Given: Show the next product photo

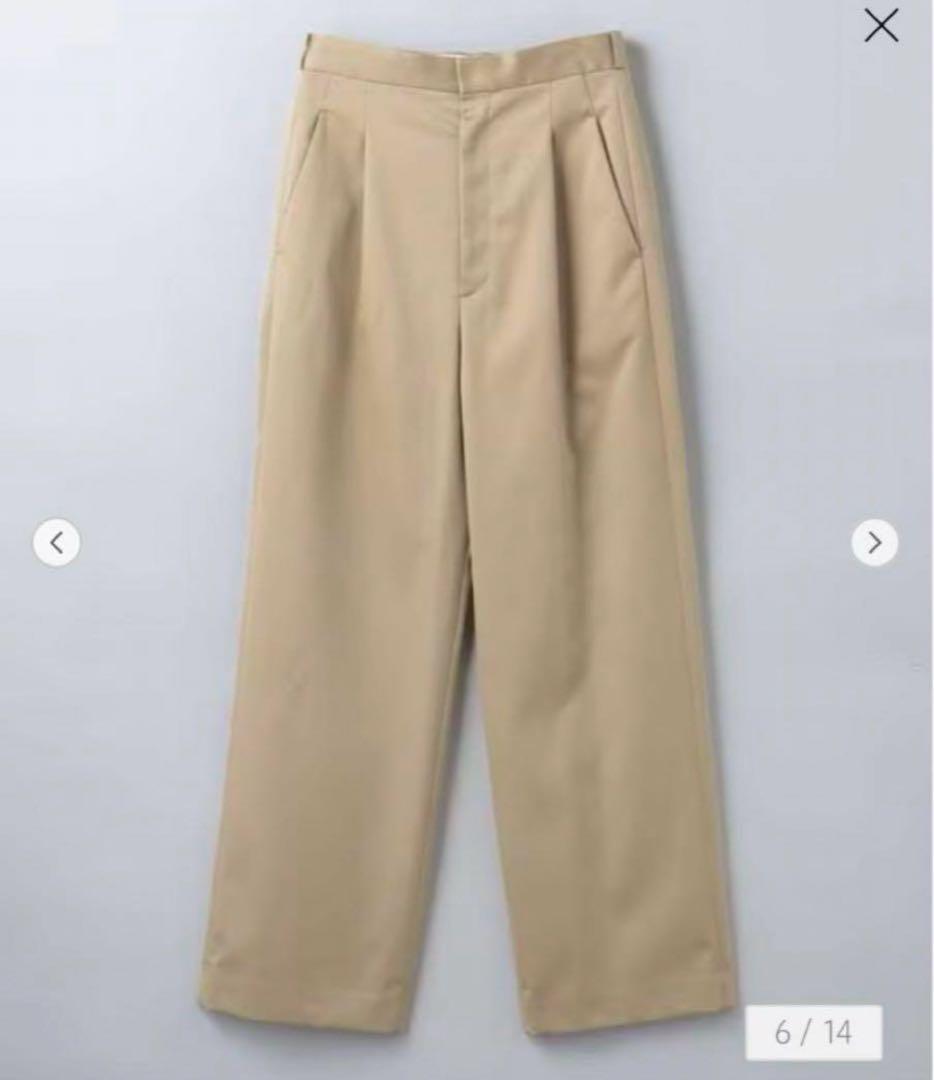Looking at the screenshot, I should click(x=874, y=543).
